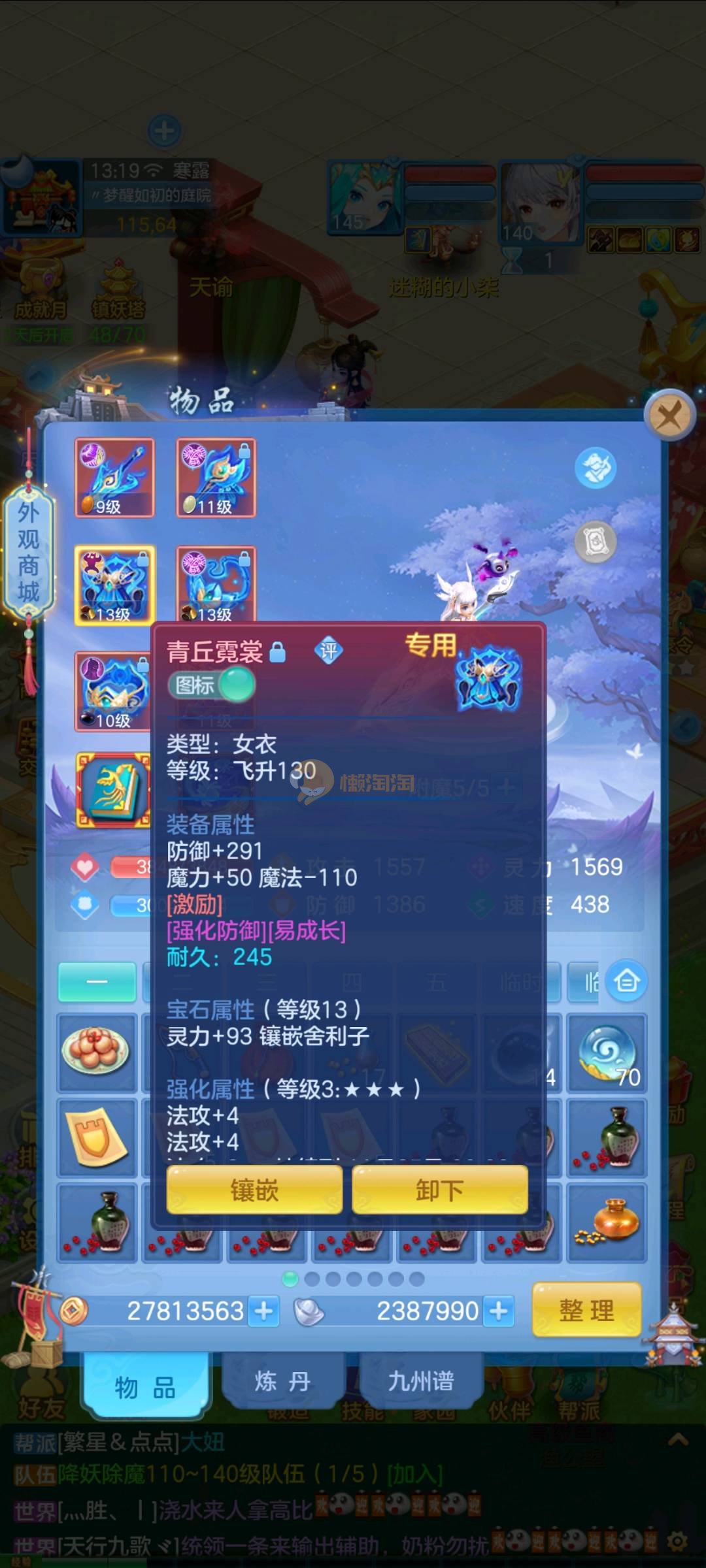The image size is (706, 1568).
Task: Add coins with the plus beside 27813563
Action: point(264,1311)
